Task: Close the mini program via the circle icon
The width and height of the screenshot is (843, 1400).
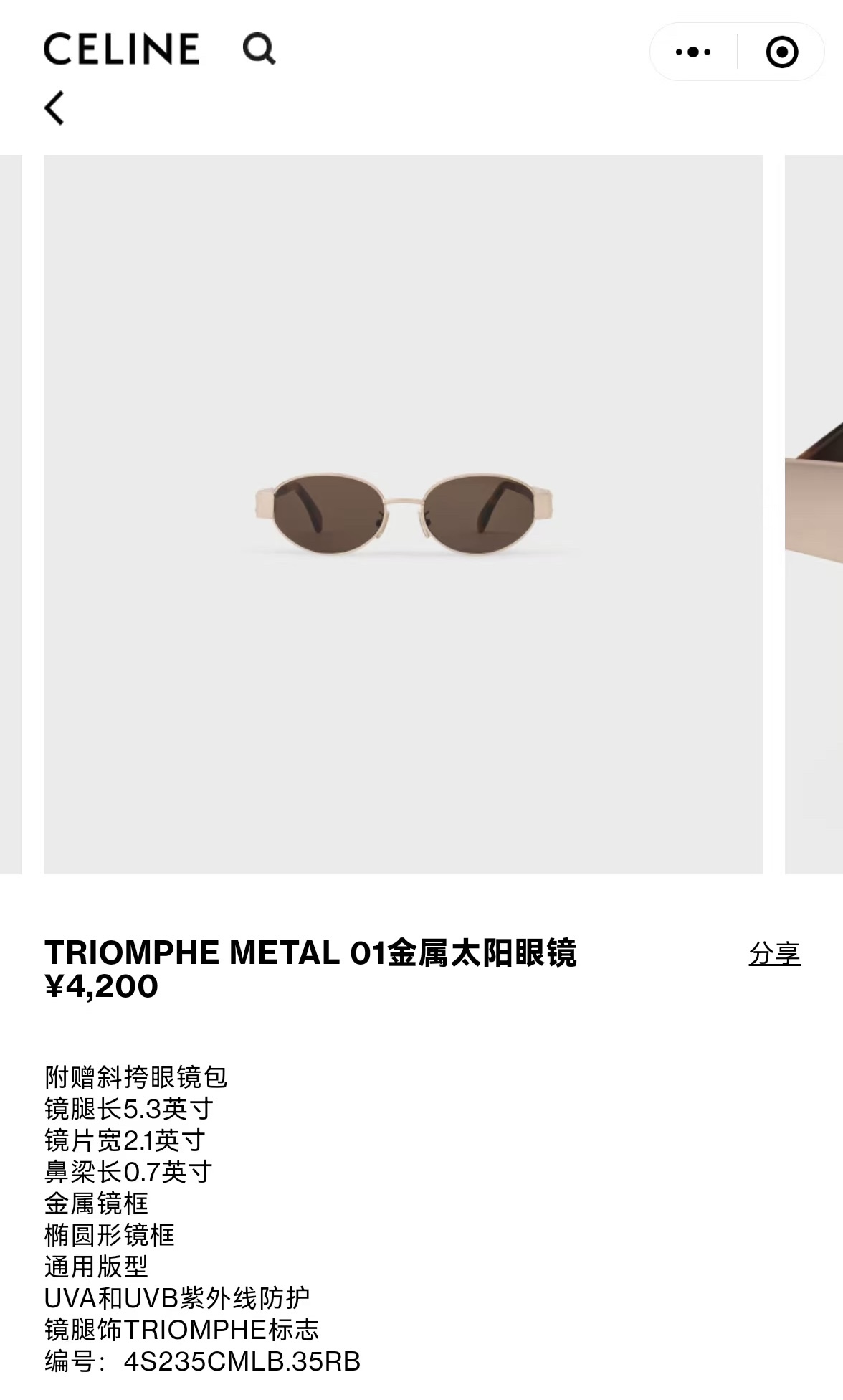Action: [781, 52]
